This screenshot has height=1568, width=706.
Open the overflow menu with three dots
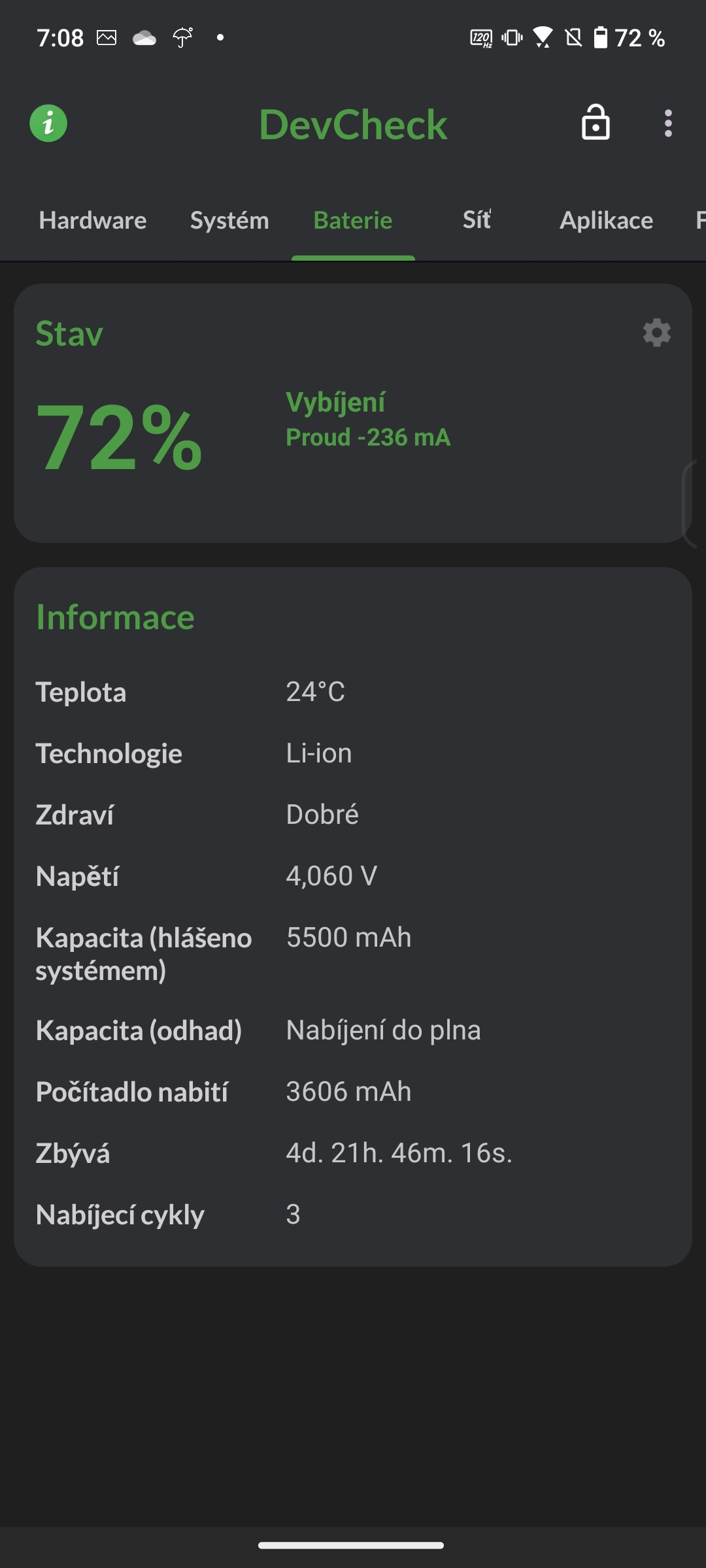click(668, 123)
